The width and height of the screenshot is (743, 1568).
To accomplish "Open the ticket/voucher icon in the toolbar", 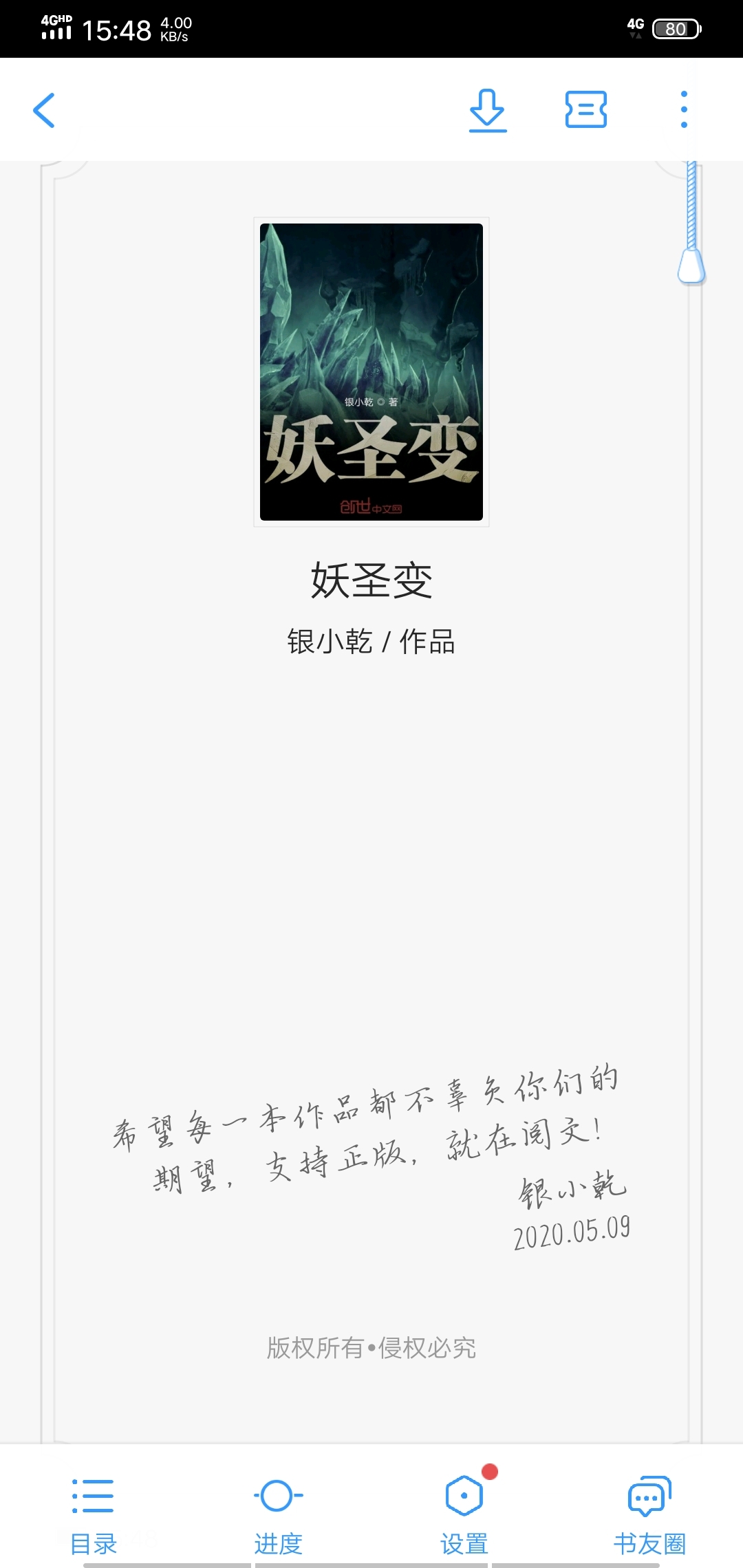I will pyautogui.click(x=585, y=110).
